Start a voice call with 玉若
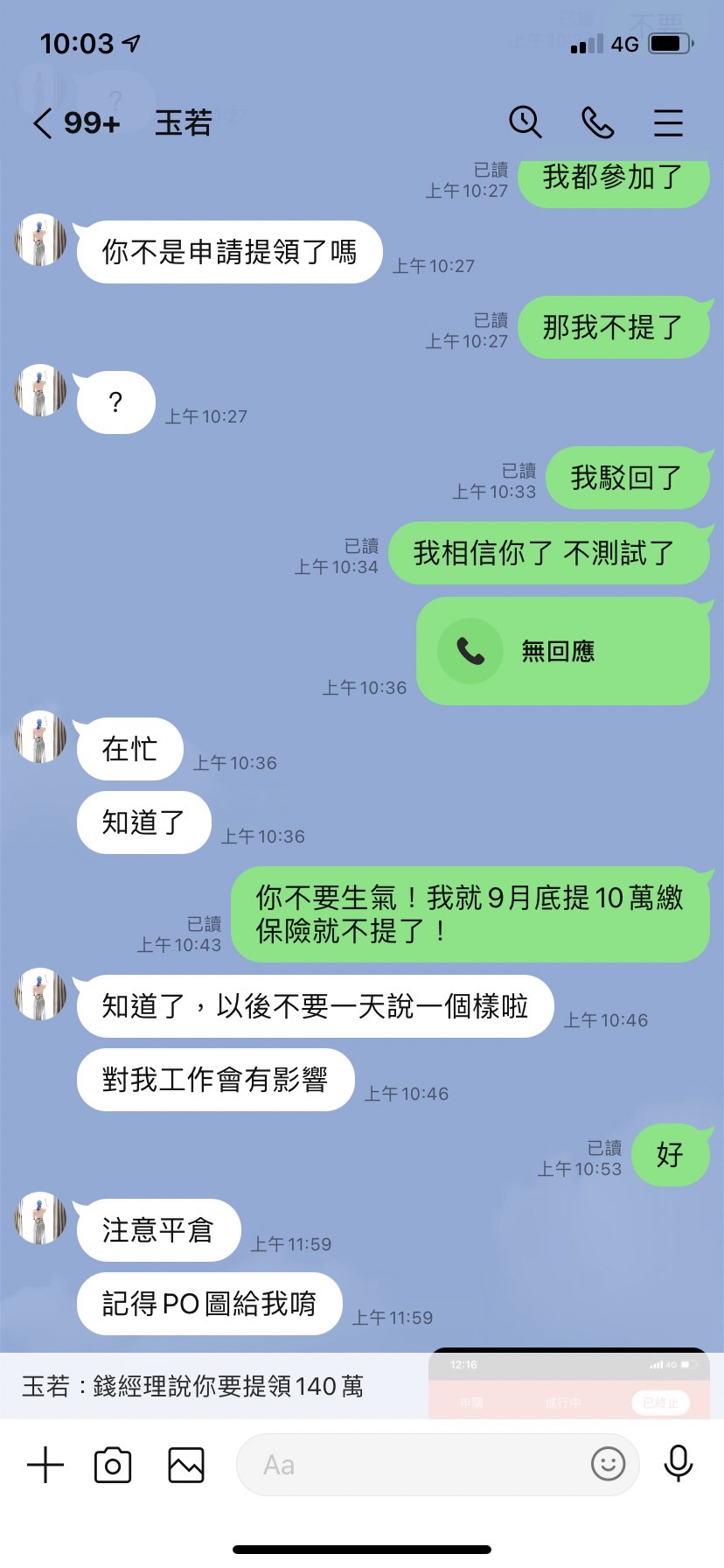Image resolution: width=724 pixels, height=1568 pixels. tap(598, 122)
